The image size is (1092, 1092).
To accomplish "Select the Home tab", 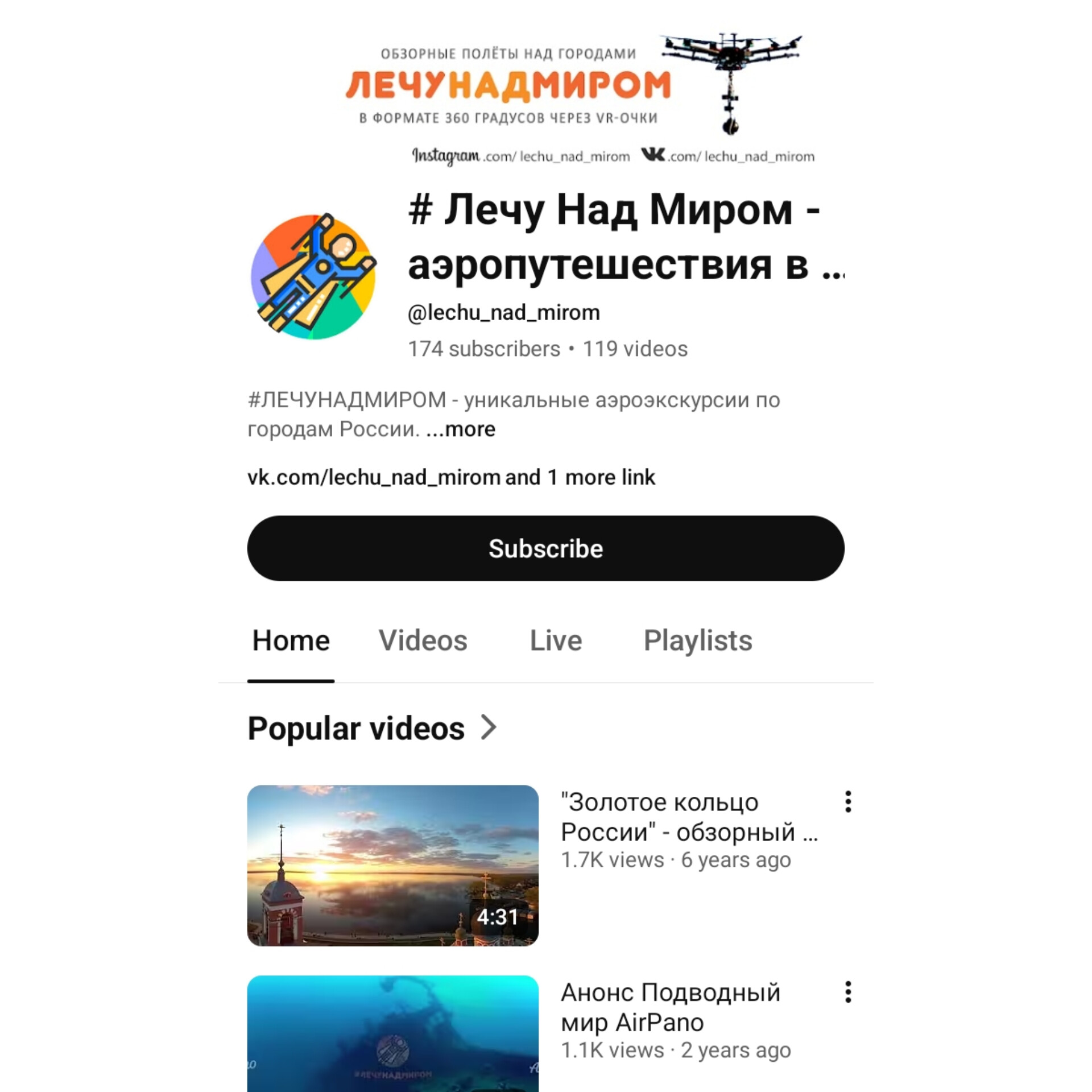I will point(291,640).
